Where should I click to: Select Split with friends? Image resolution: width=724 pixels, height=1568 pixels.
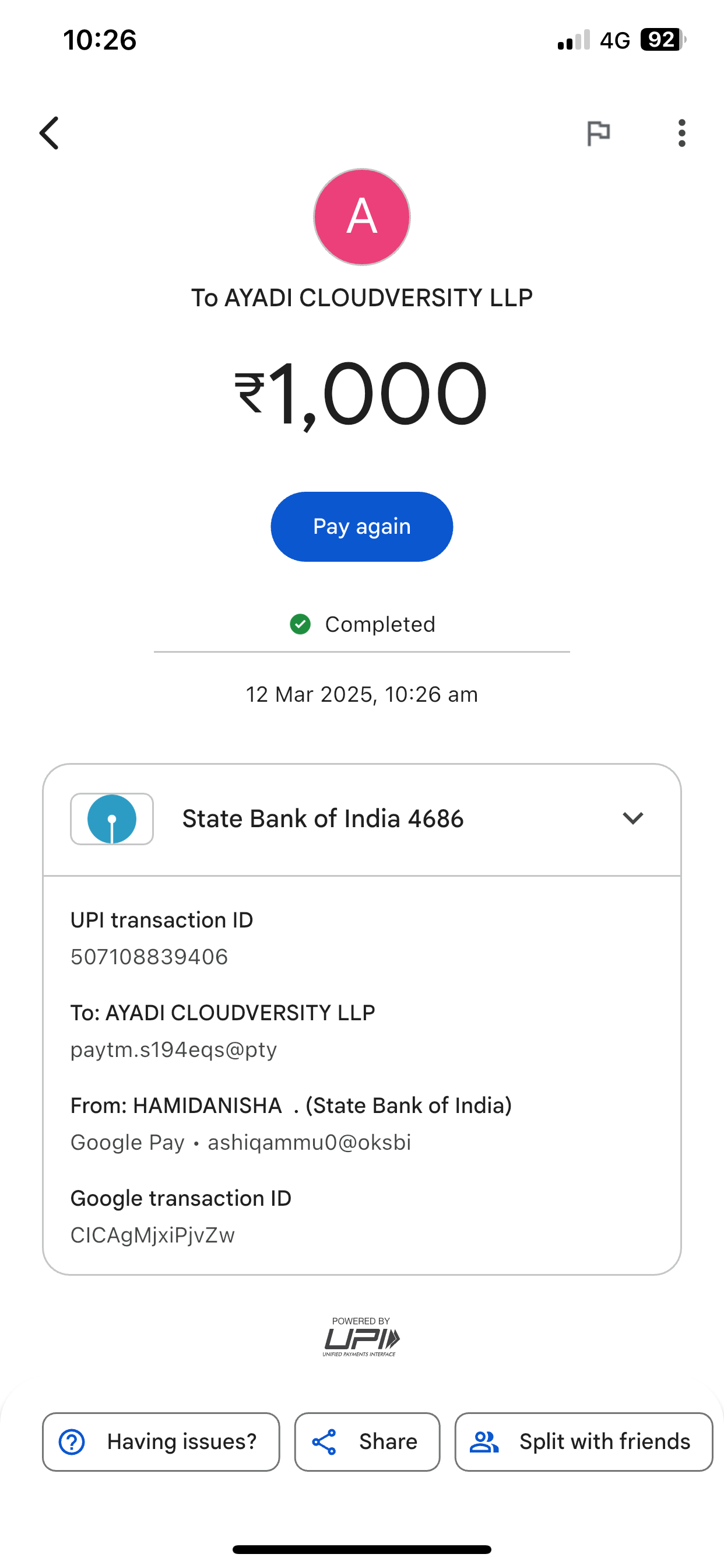[x=583, y=1441]
